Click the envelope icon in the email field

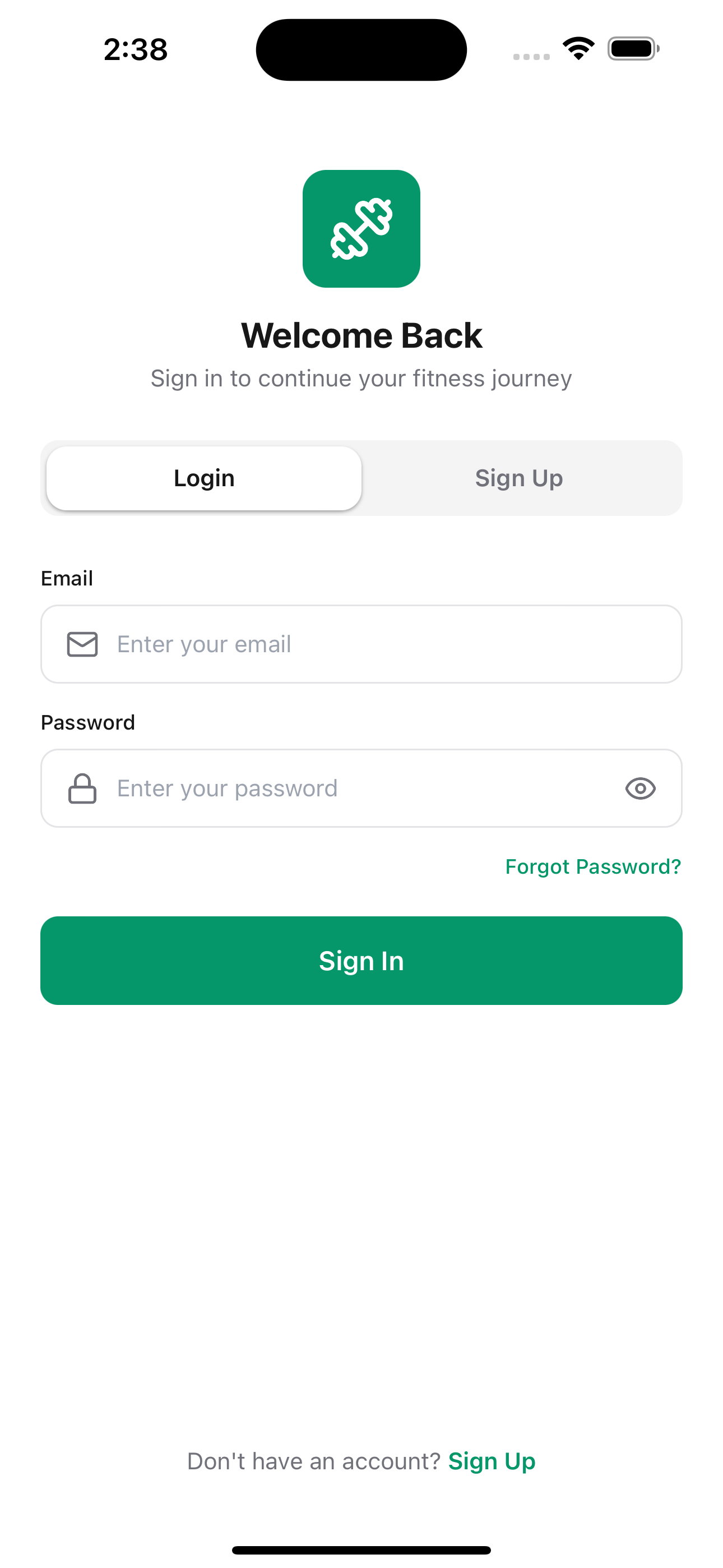[82, 643]
